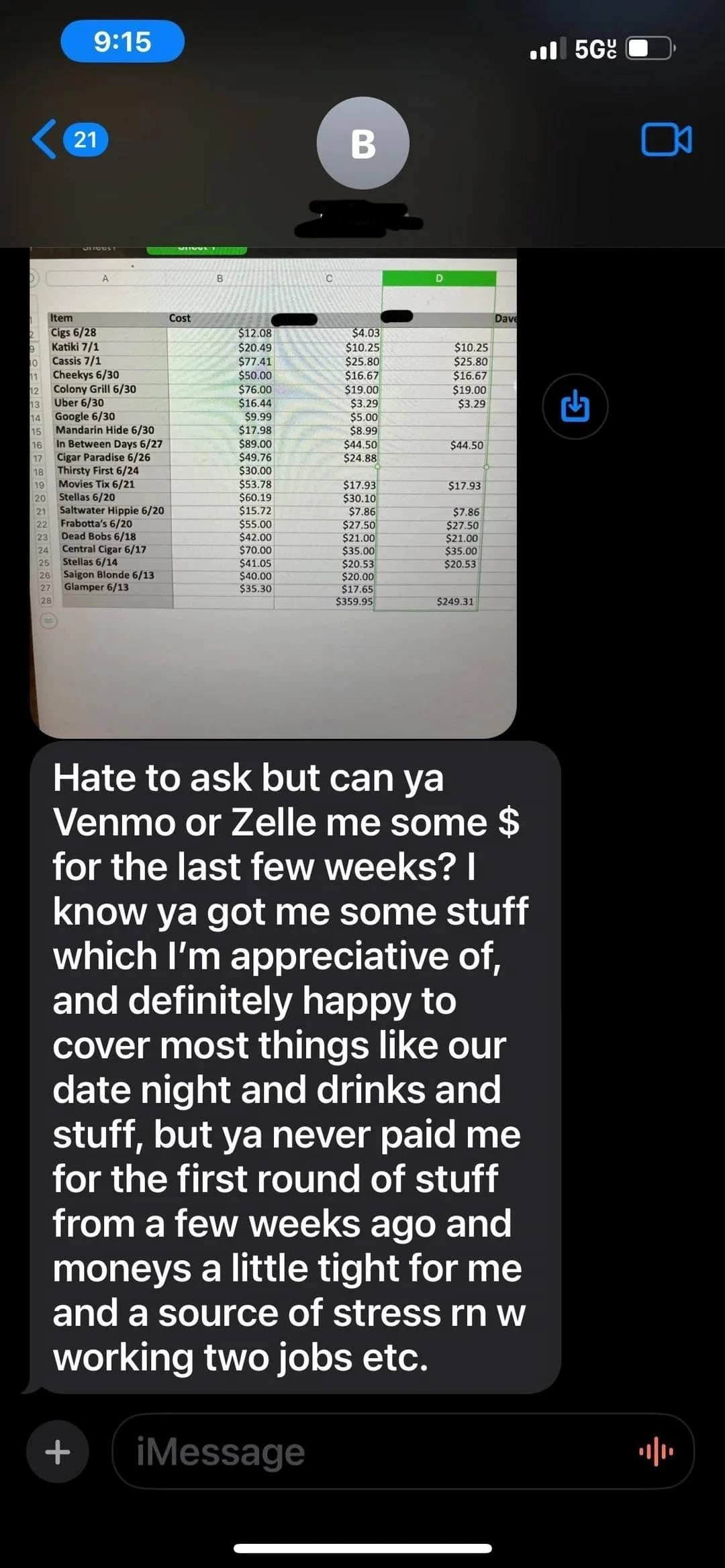725x1568 pixels.
Task: Go back to the messages list
Action: 68,140
